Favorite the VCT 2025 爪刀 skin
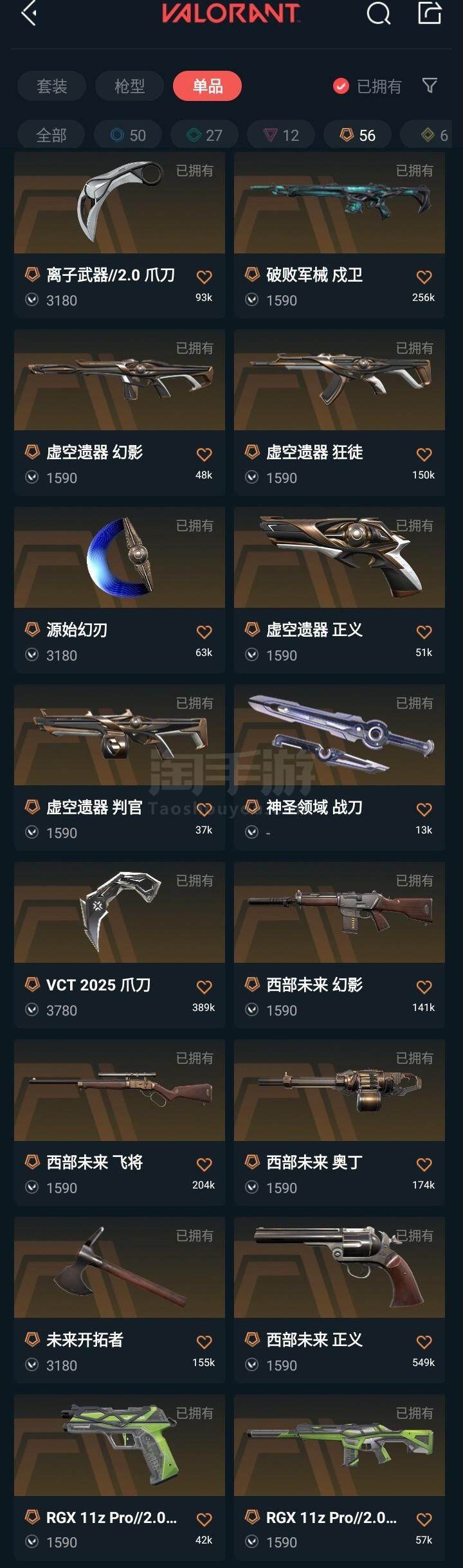The image size is (463, 1568). [204, 987]
